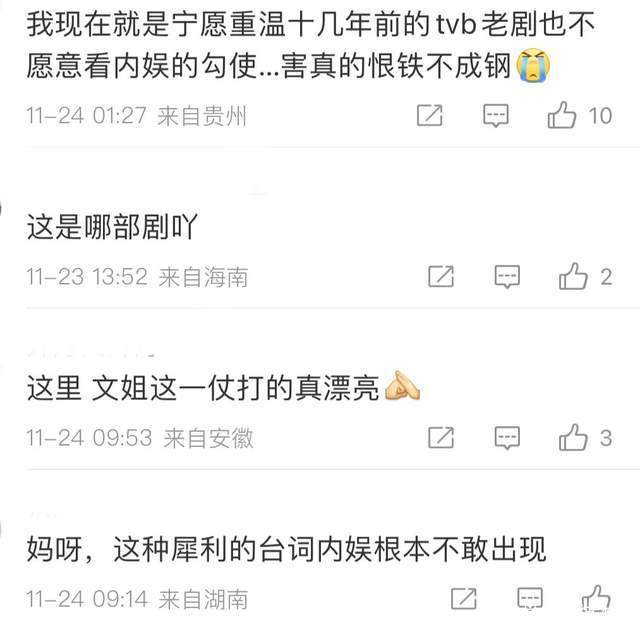Like the comment asking 这是哪部剧吖

tap(574, 276)
